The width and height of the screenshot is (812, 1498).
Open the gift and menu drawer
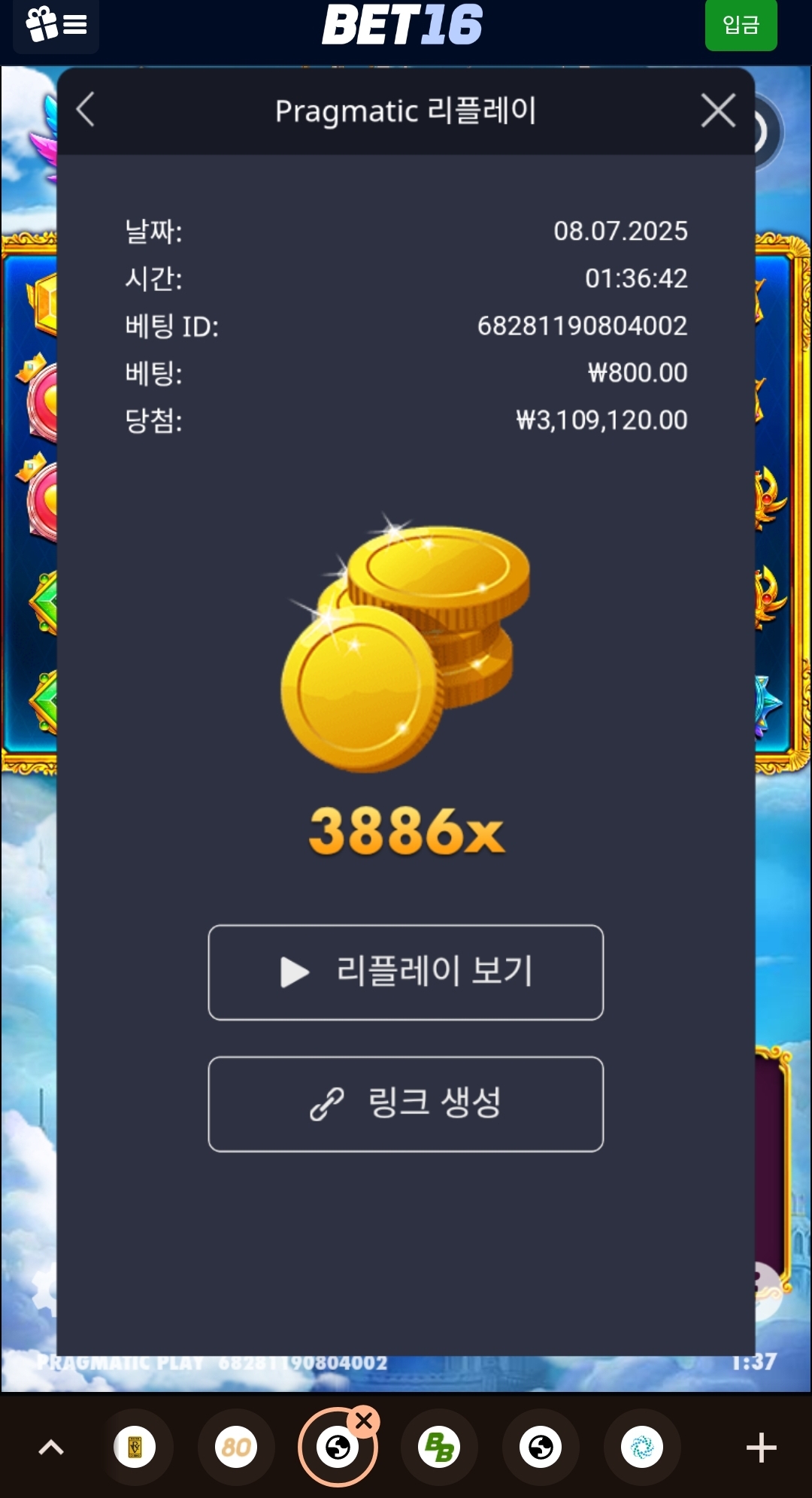click(56, 26)
